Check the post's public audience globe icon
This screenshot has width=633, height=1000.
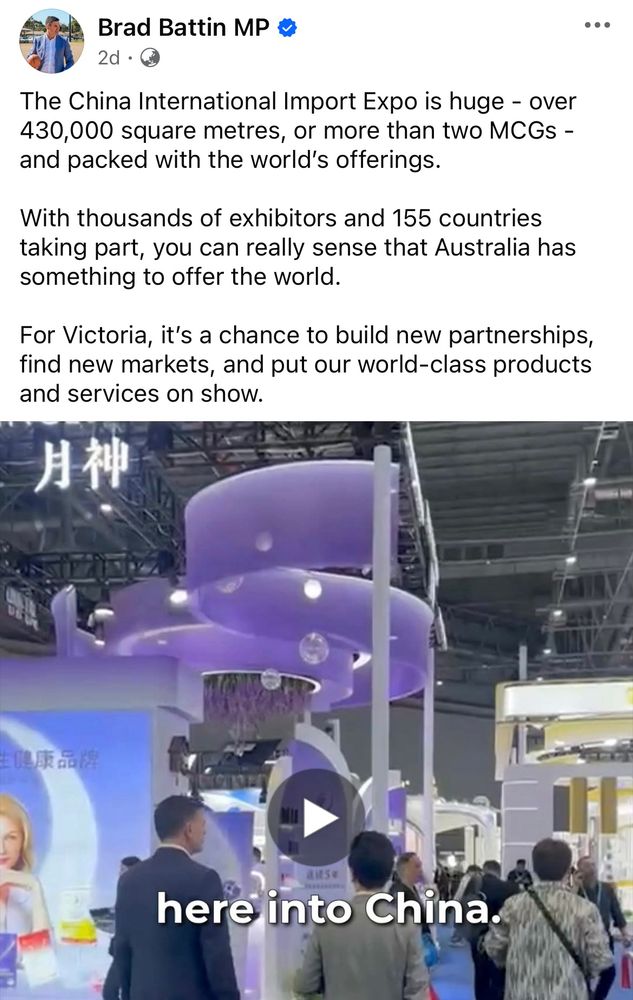(150, 58)
